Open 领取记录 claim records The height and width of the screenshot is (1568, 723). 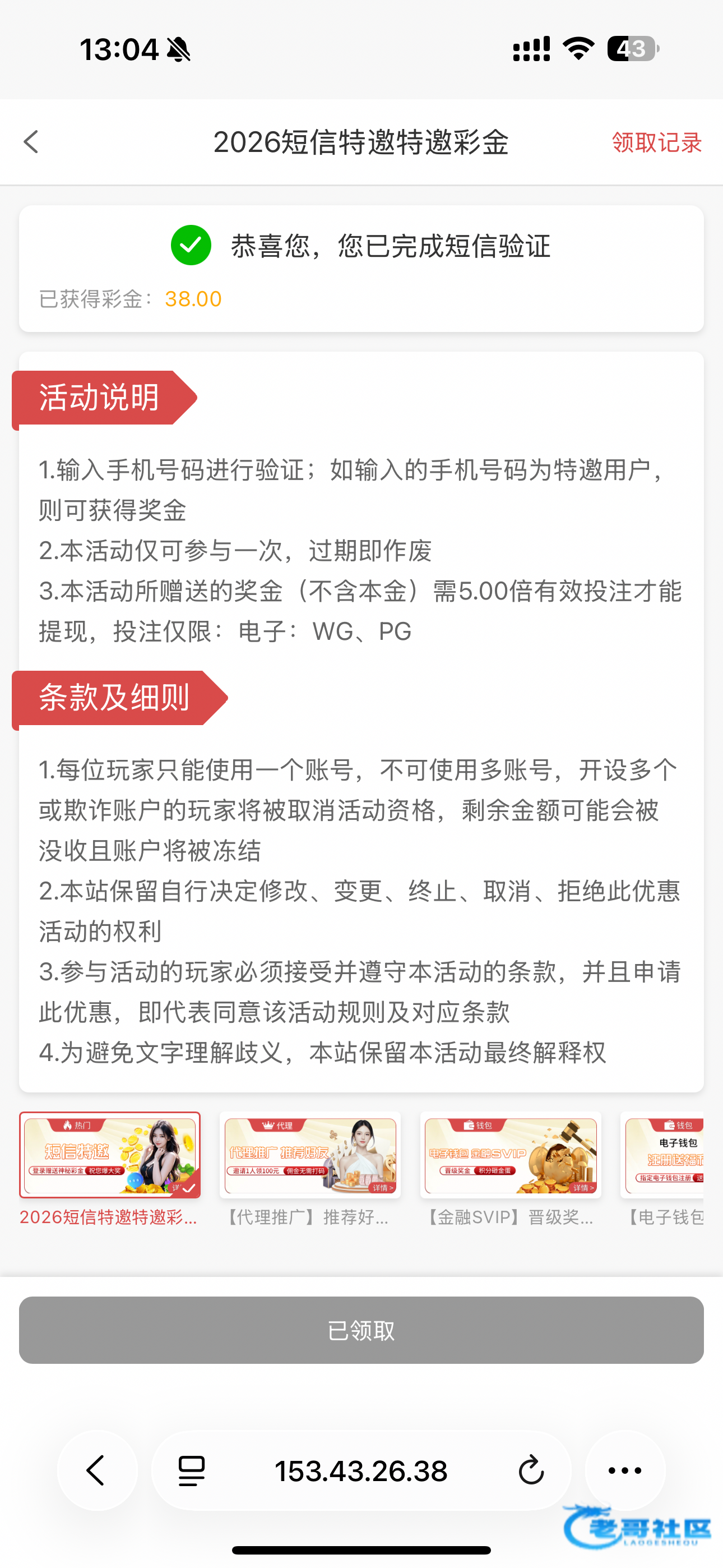[656, 142]
